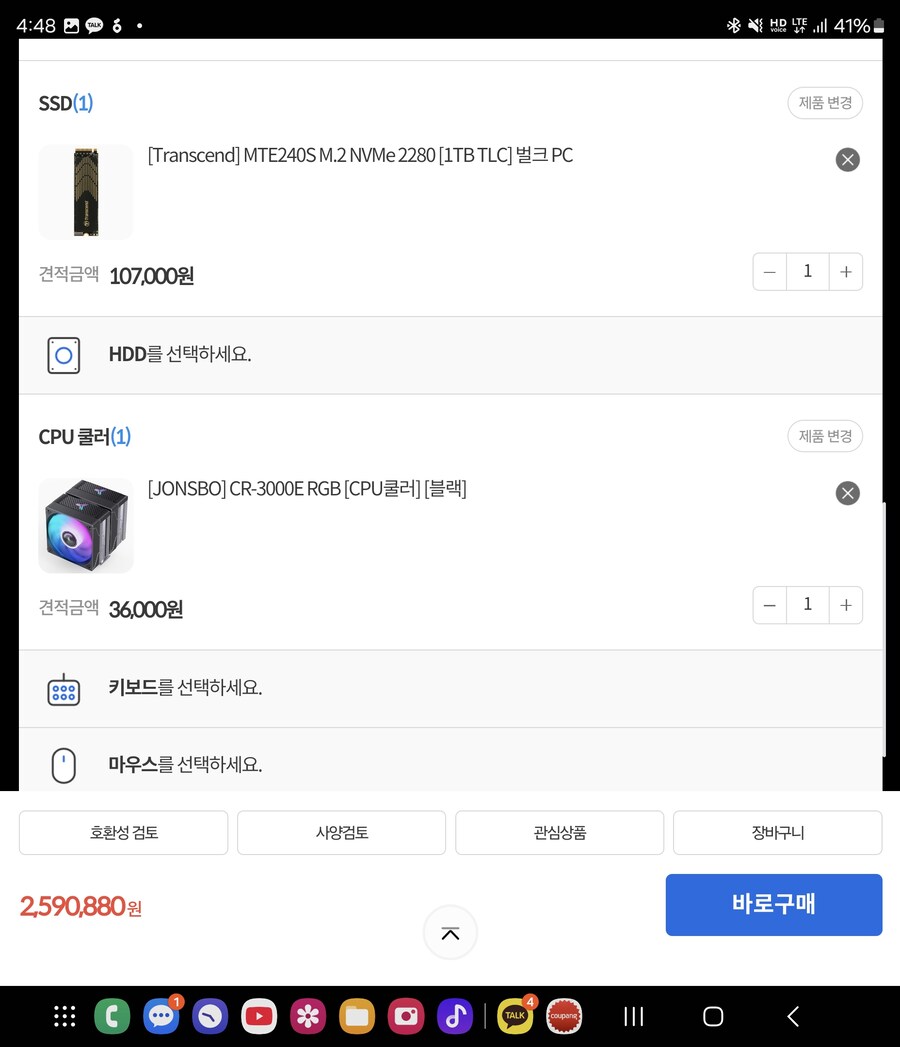The height and width of the screenshot is (1047, 900).
Task: Open the HDD category icon
Action: pos(63,355)
